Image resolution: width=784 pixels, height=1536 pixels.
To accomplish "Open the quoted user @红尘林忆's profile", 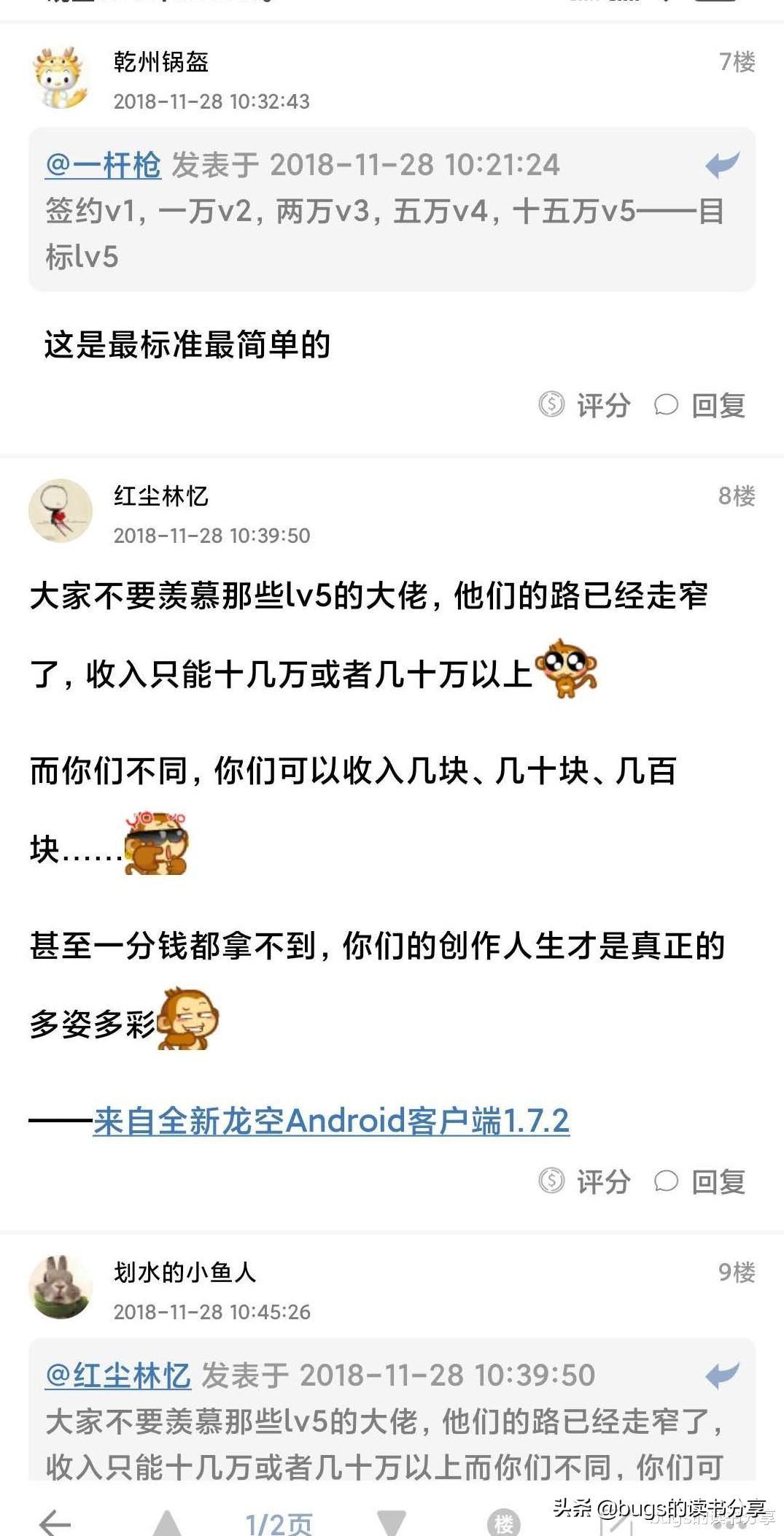I will (x=117, y=1375).
